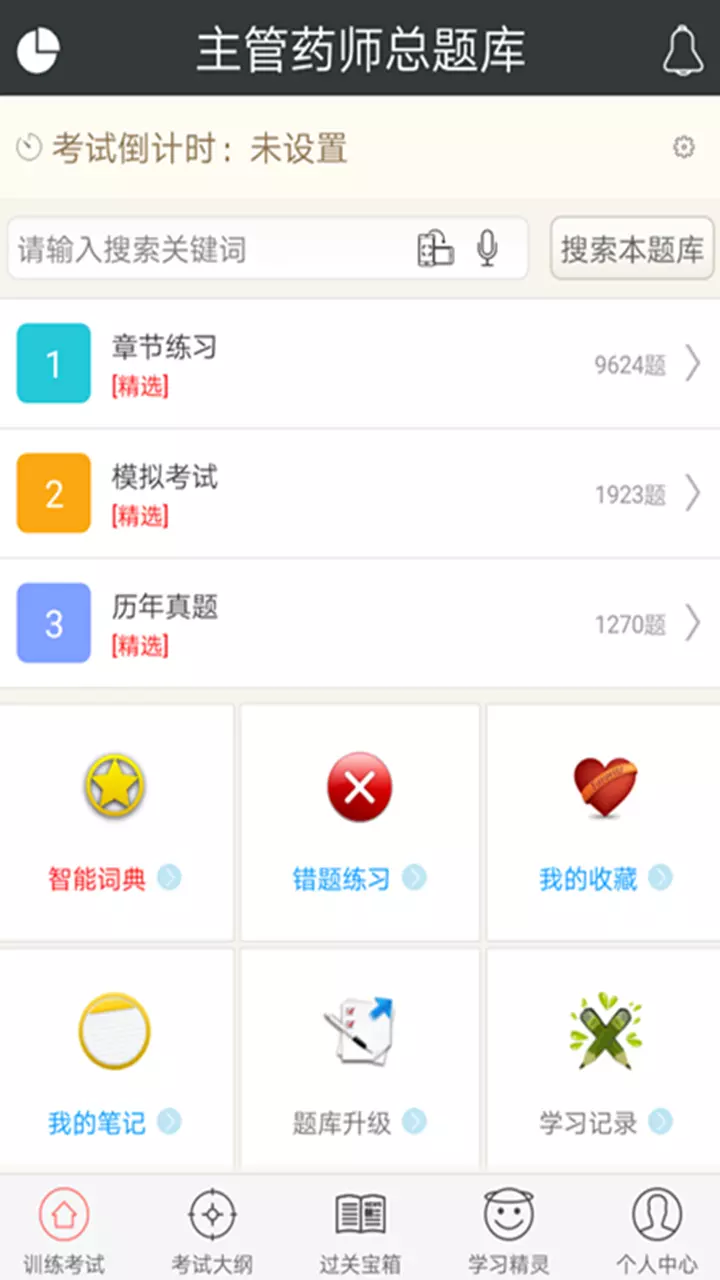This screenshot has width=720, height=1280.
Task: Open the 学习记录 tile
Action: point(604,1062)
